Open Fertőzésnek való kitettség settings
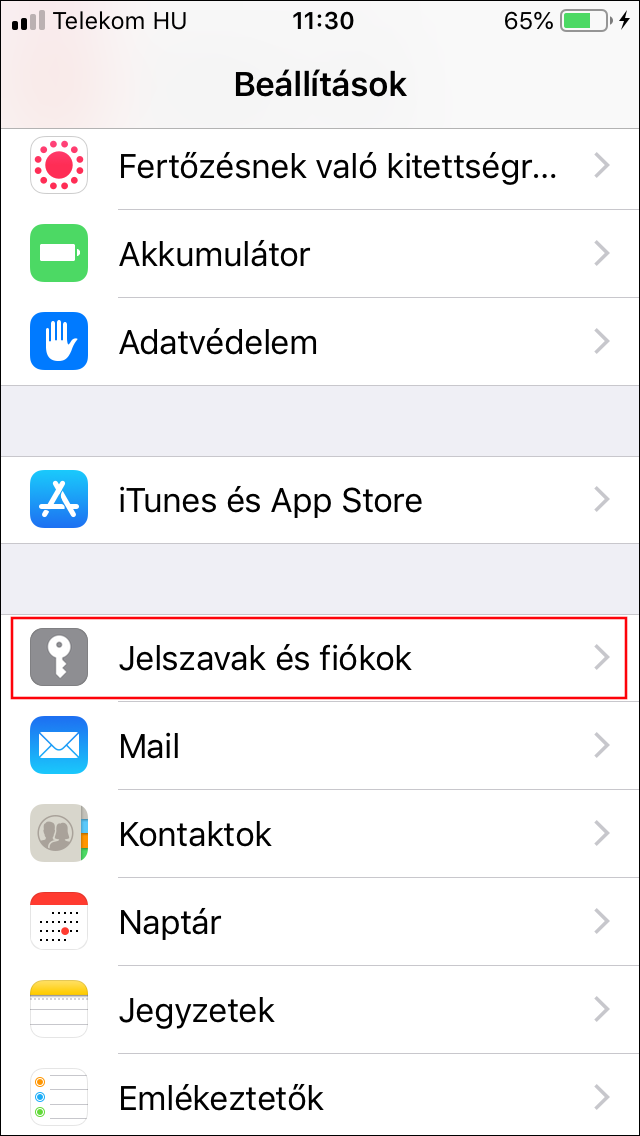 [x=320, y=166]
